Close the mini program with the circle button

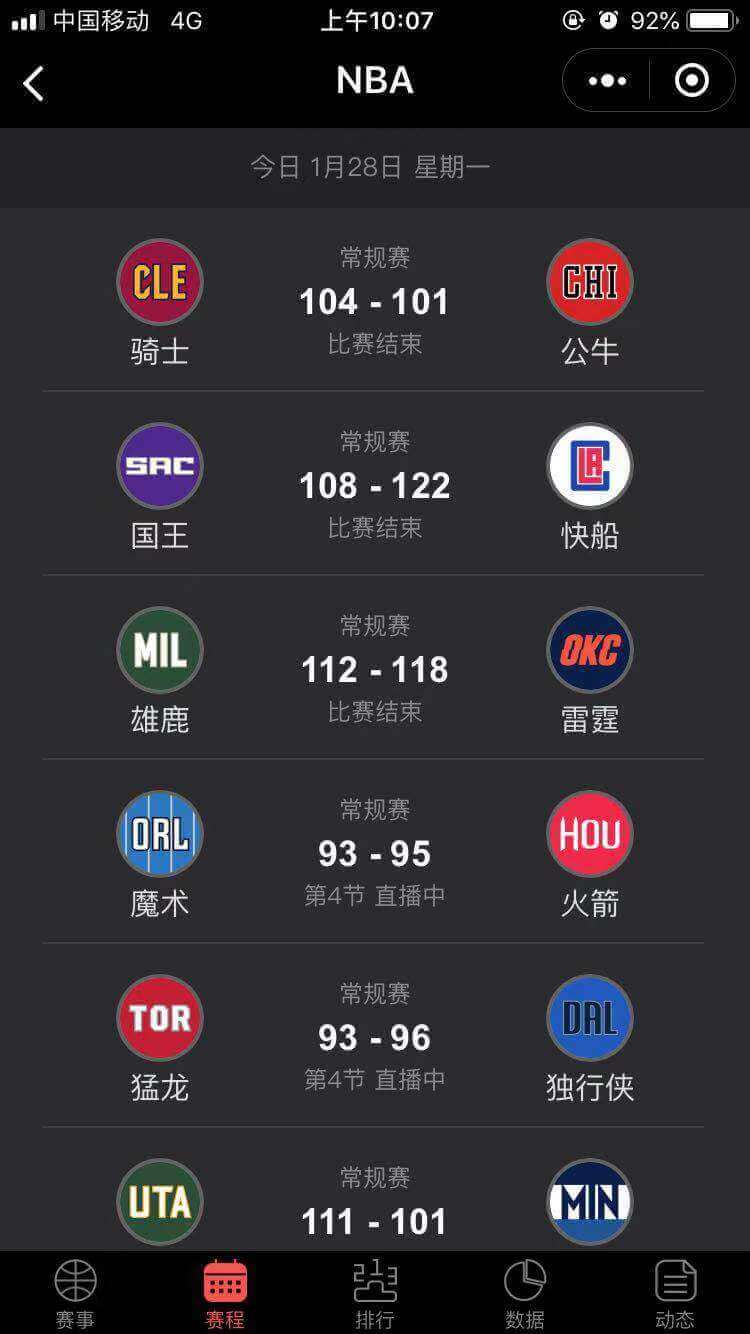(692, 81)
